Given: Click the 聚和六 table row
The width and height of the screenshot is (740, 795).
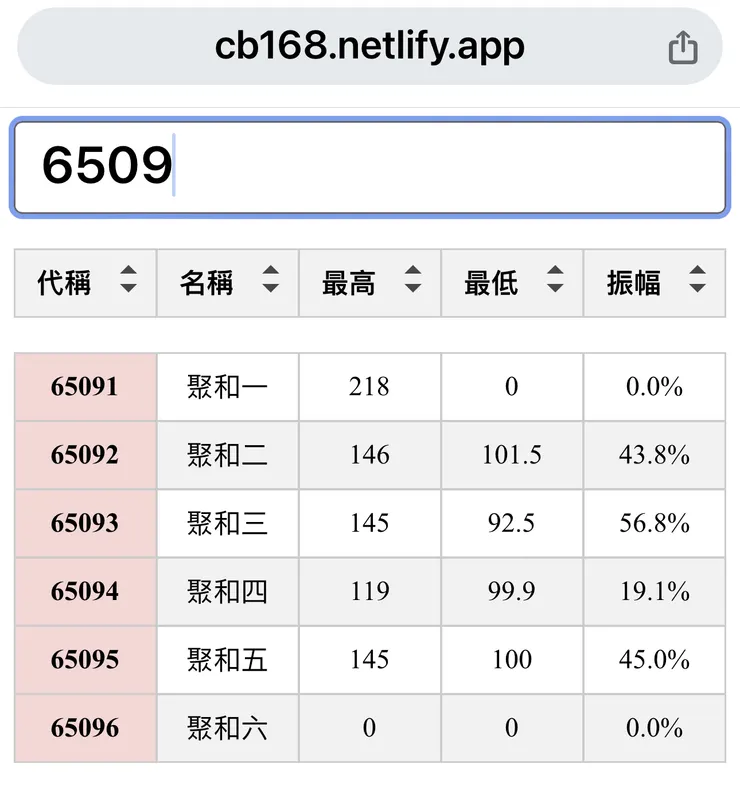Looking at the screenshot, I should 370,728.
